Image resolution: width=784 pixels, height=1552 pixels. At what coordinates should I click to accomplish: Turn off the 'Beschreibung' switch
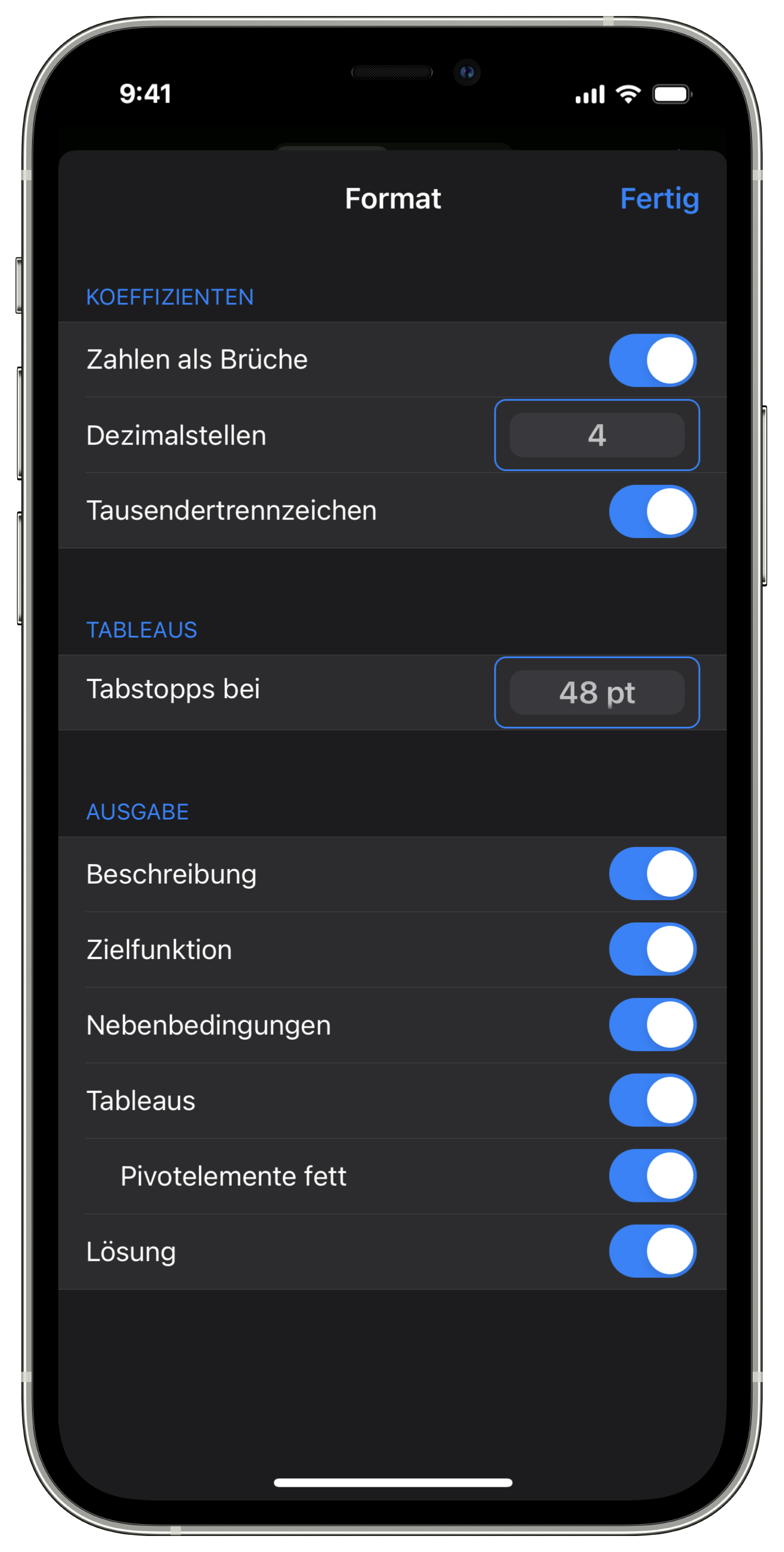(652, 874)
